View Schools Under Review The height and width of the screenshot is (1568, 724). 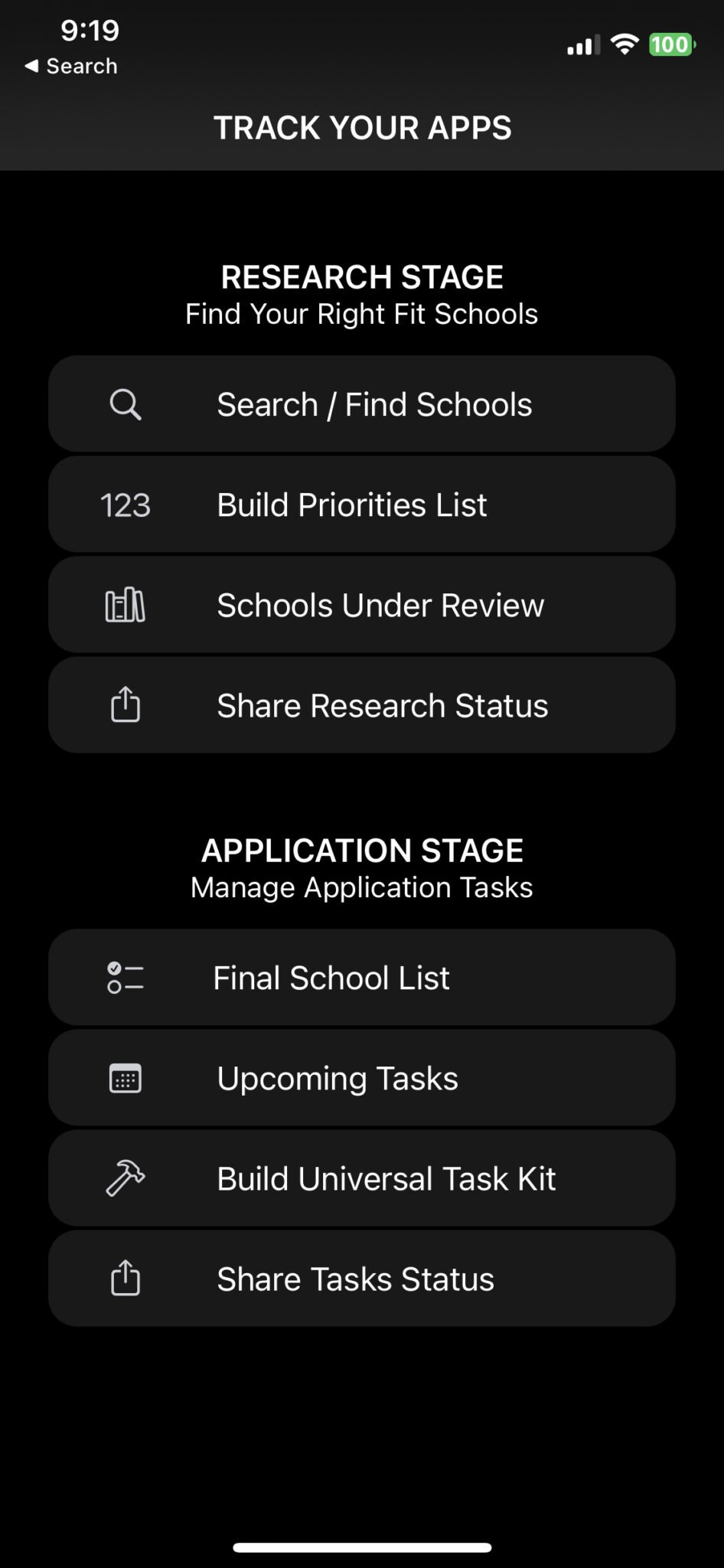[x=362, y=605]
